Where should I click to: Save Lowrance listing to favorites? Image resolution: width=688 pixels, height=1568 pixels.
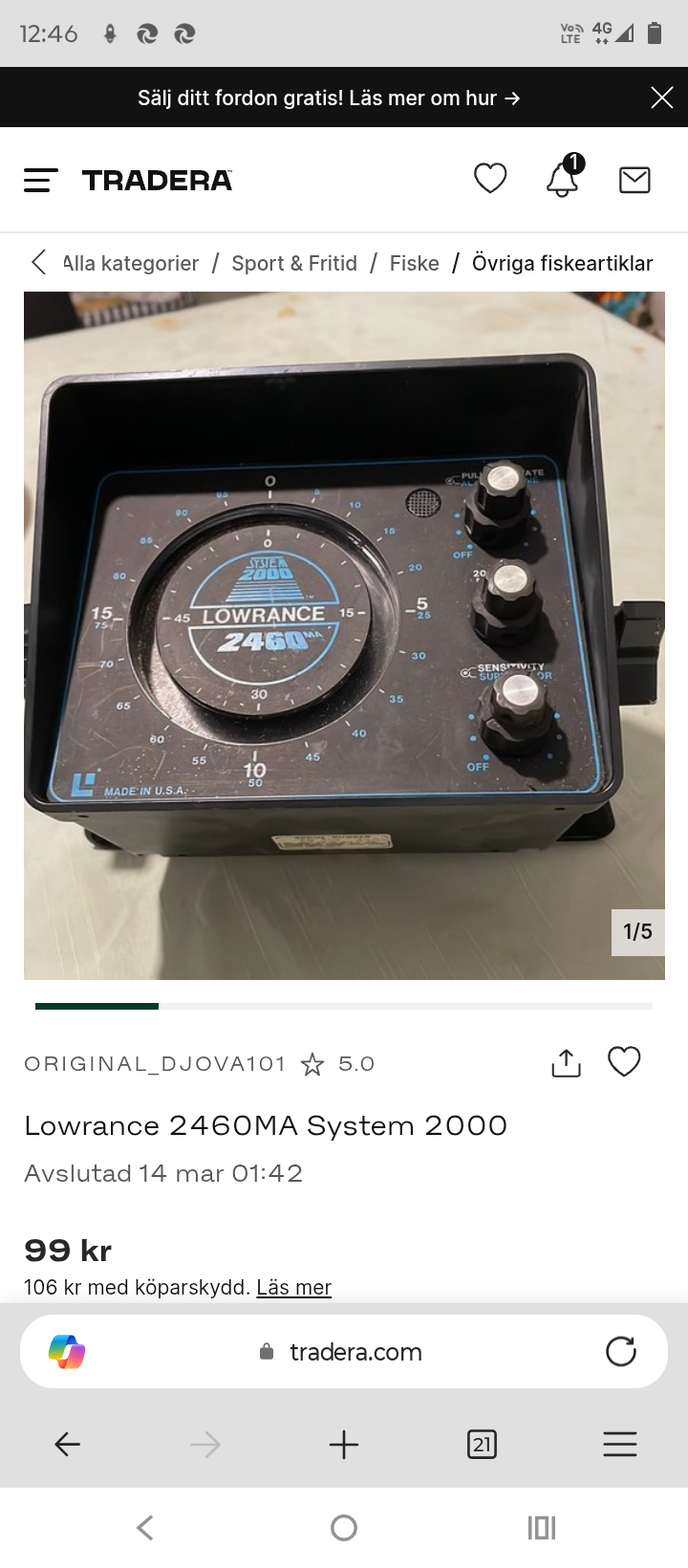624,1062
